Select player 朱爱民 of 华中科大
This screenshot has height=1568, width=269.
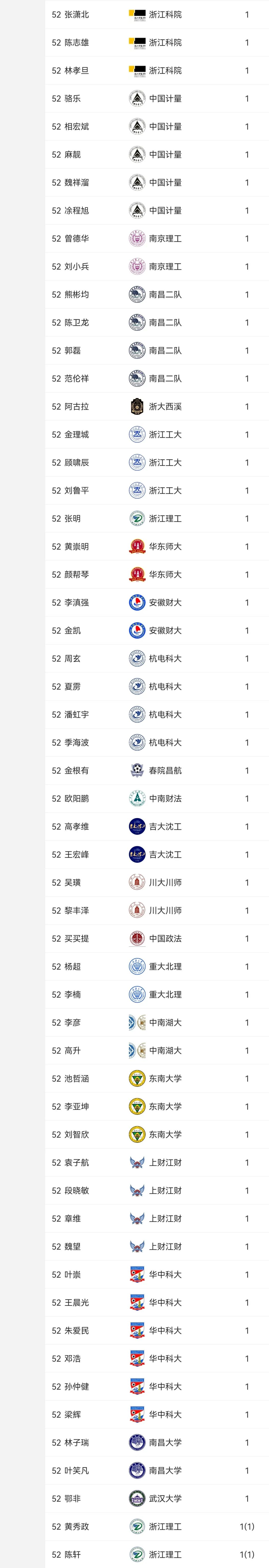coord(76,1331)
